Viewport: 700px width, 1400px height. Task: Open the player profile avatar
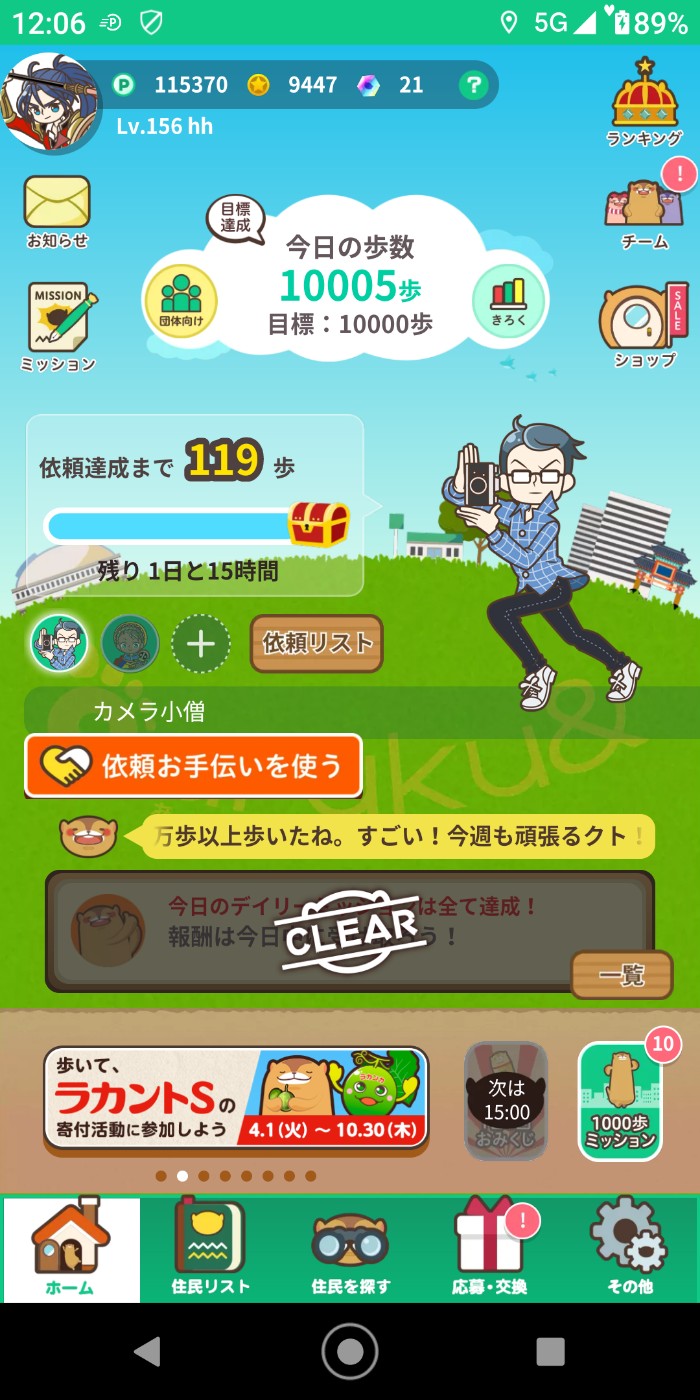coord(50,102)
